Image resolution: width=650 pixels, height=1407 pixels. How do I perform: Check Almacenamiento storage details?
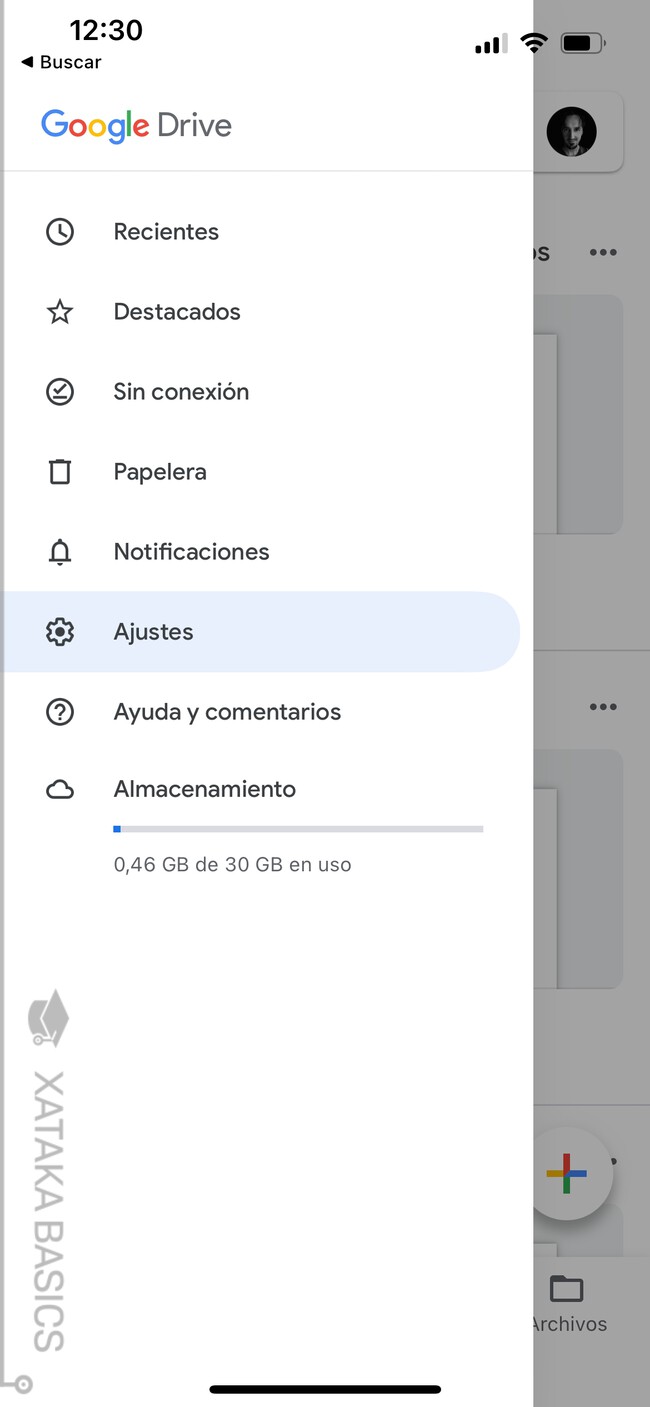pos(205,790)
